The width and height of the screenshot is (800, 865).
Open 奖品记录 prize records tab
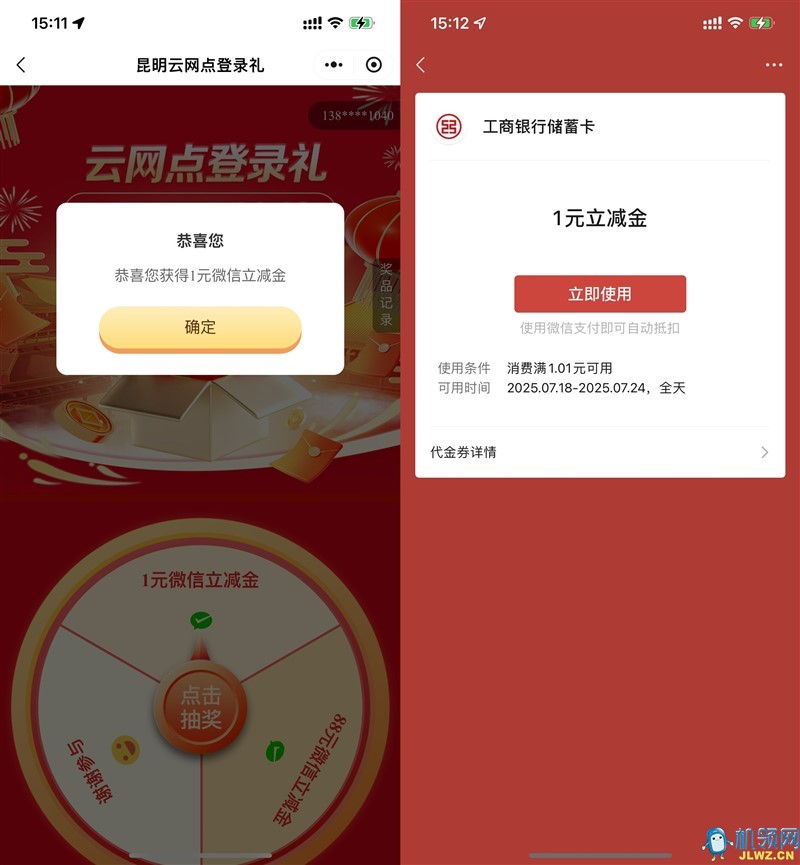(x=386, y=294)
